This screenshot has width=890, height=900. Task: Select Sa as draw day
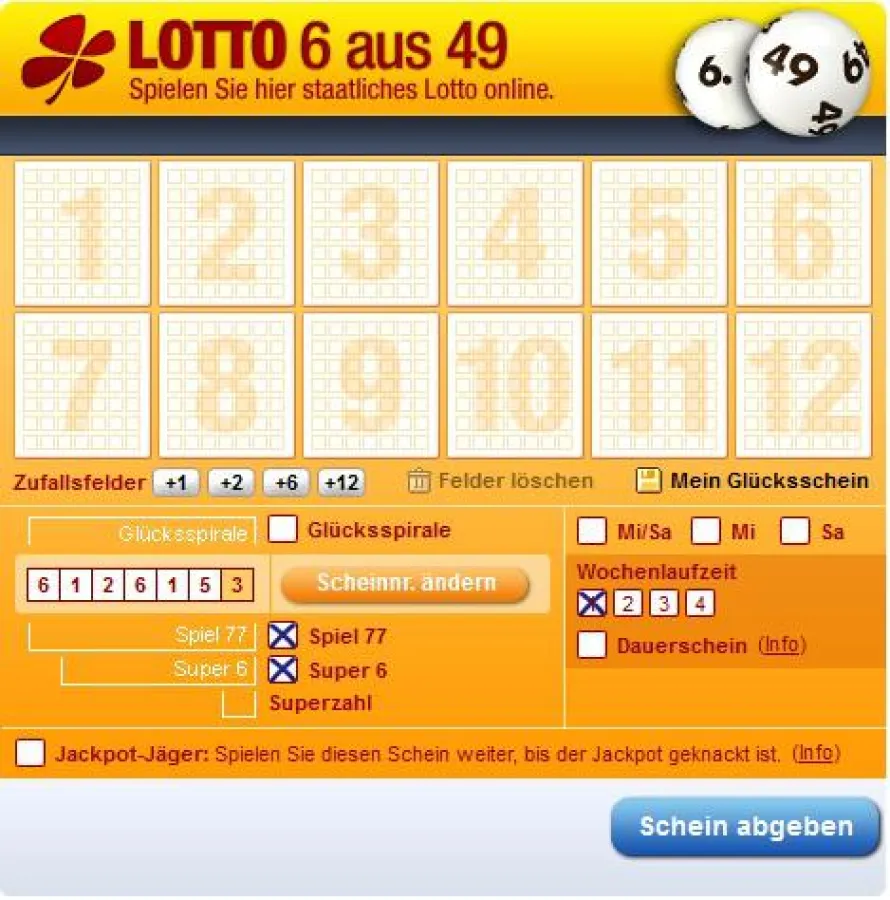pos(795,531)
